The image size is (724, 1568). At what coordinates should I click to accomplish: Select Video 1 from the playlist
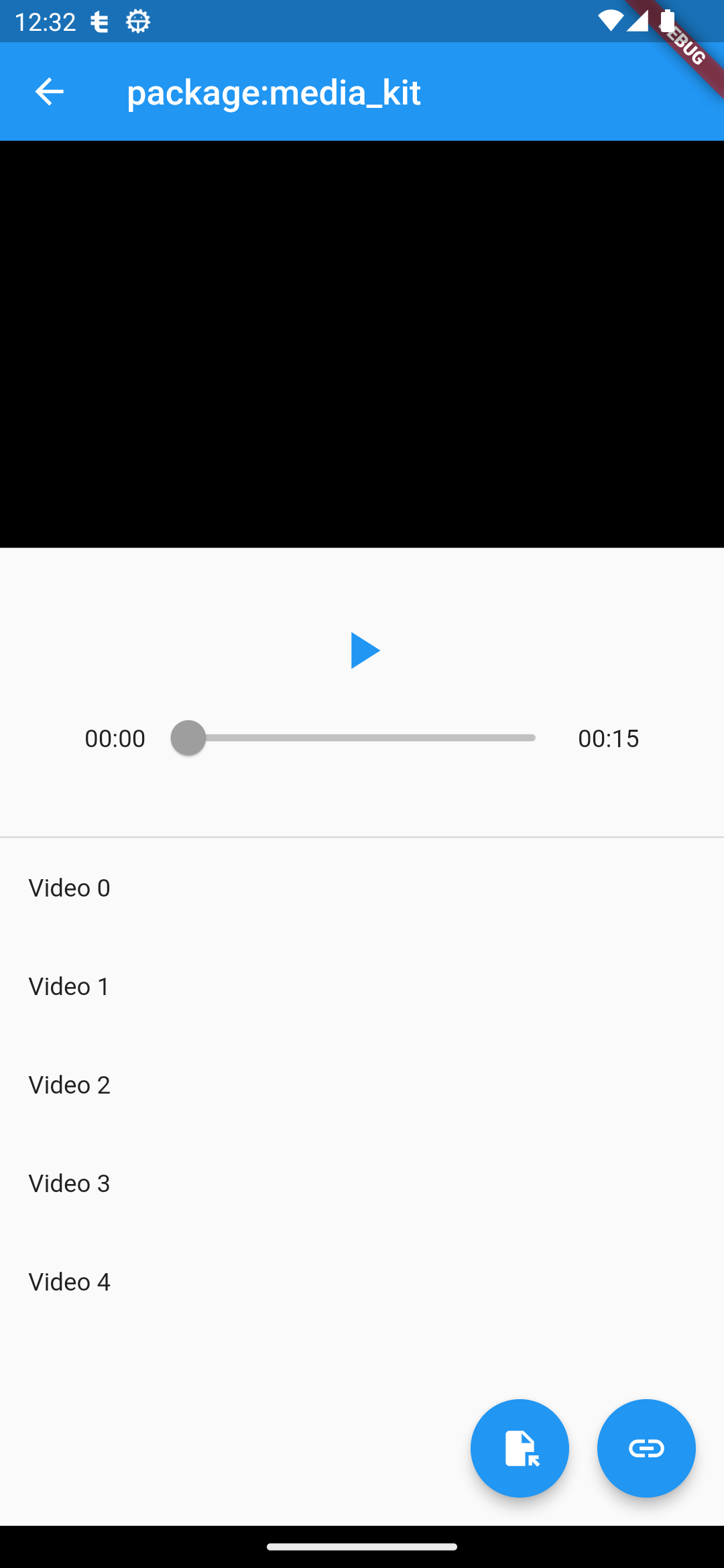click(69, 986)
